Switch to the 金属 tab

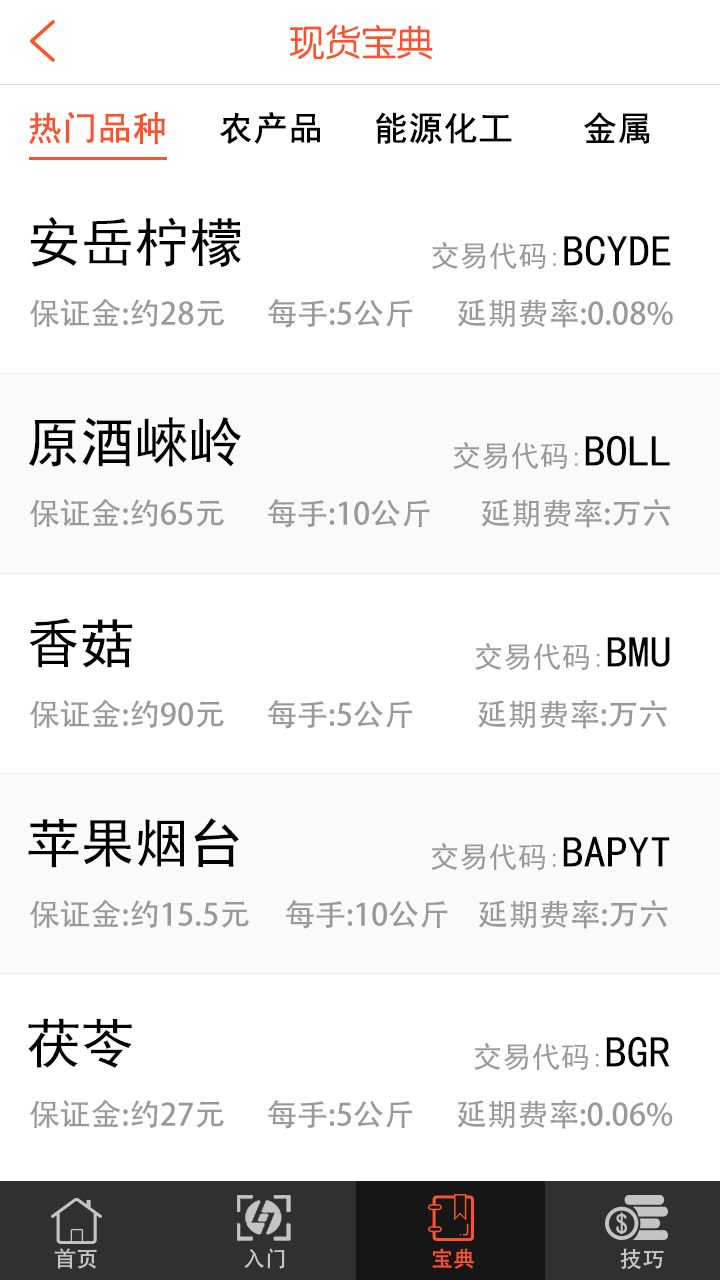point(617,129)
